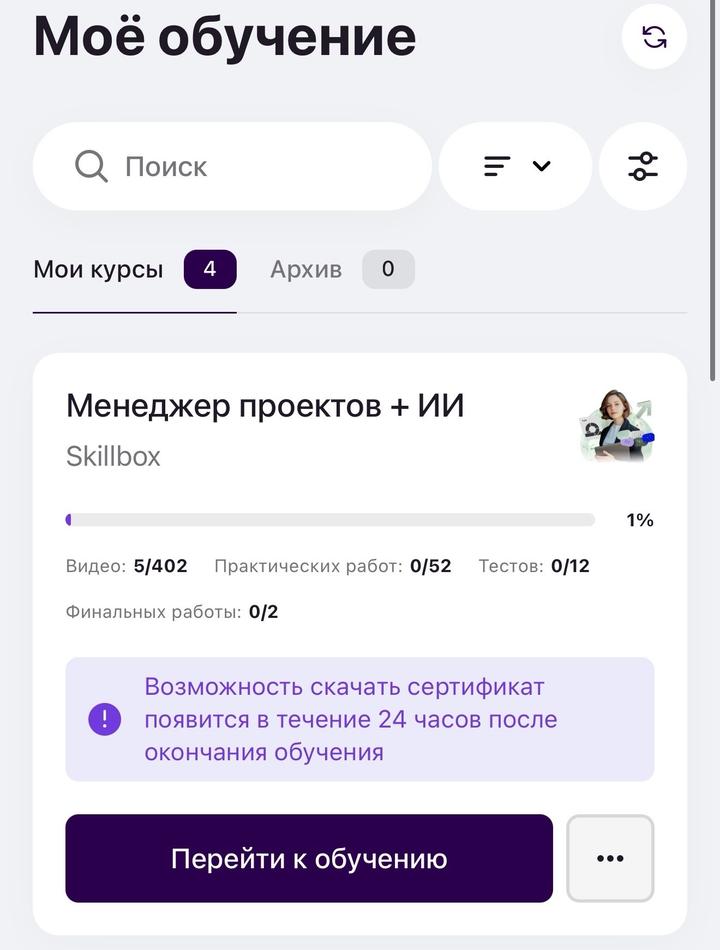Expand the sort order dropdown
The image size is (720, 950).
tap(516, 166)
